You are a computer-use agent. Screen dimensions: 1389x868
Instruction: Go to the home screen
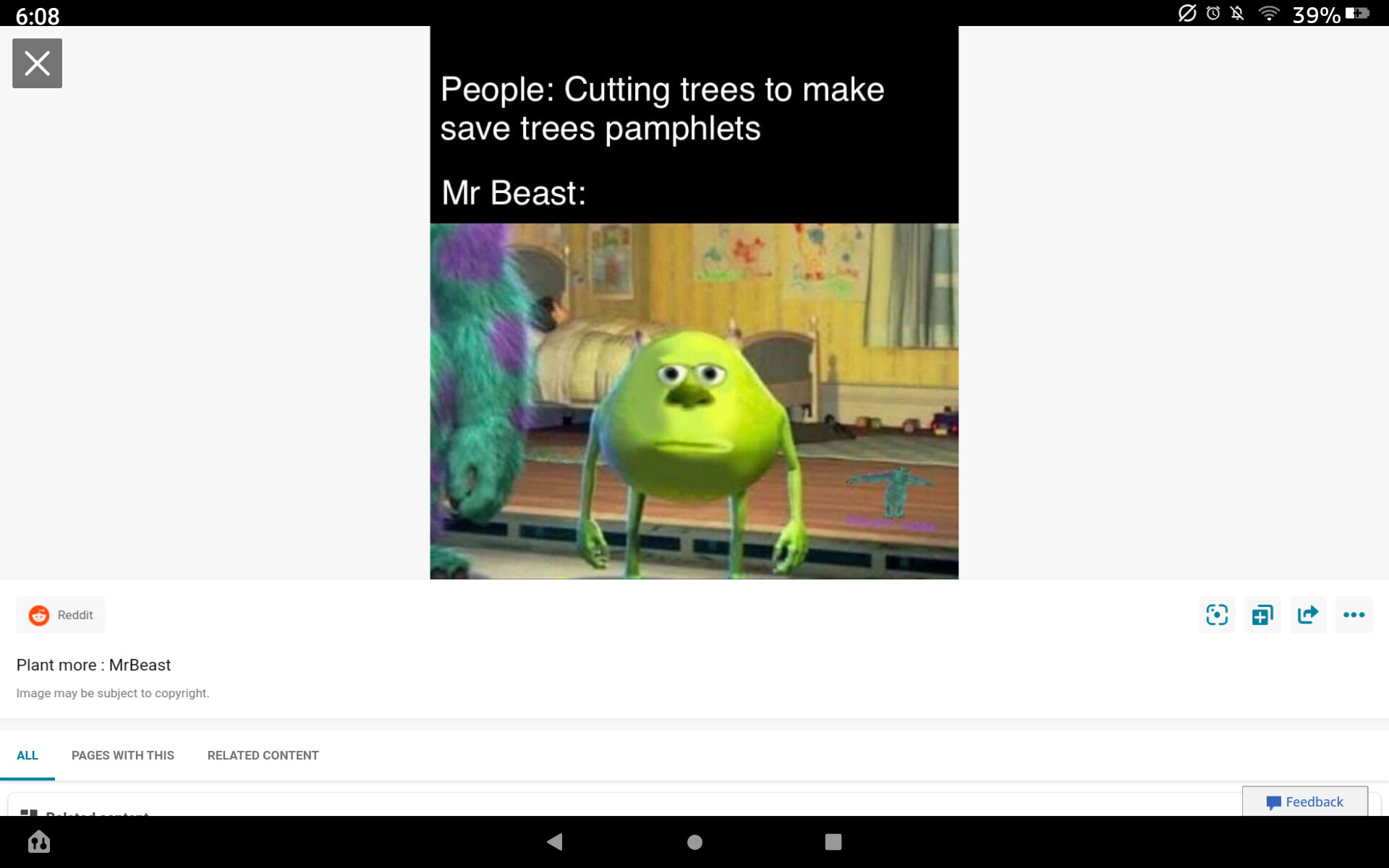694,842
